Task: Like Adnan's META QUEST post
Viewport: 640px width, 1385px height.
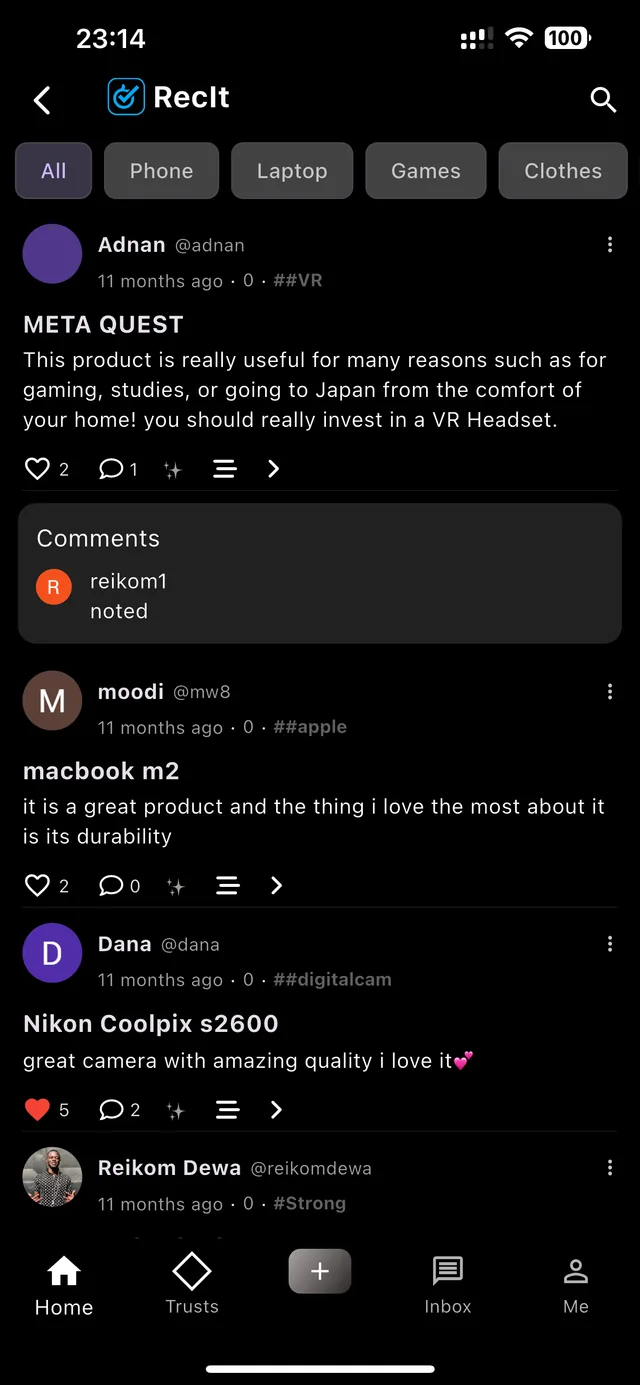Action: (37, 469)
